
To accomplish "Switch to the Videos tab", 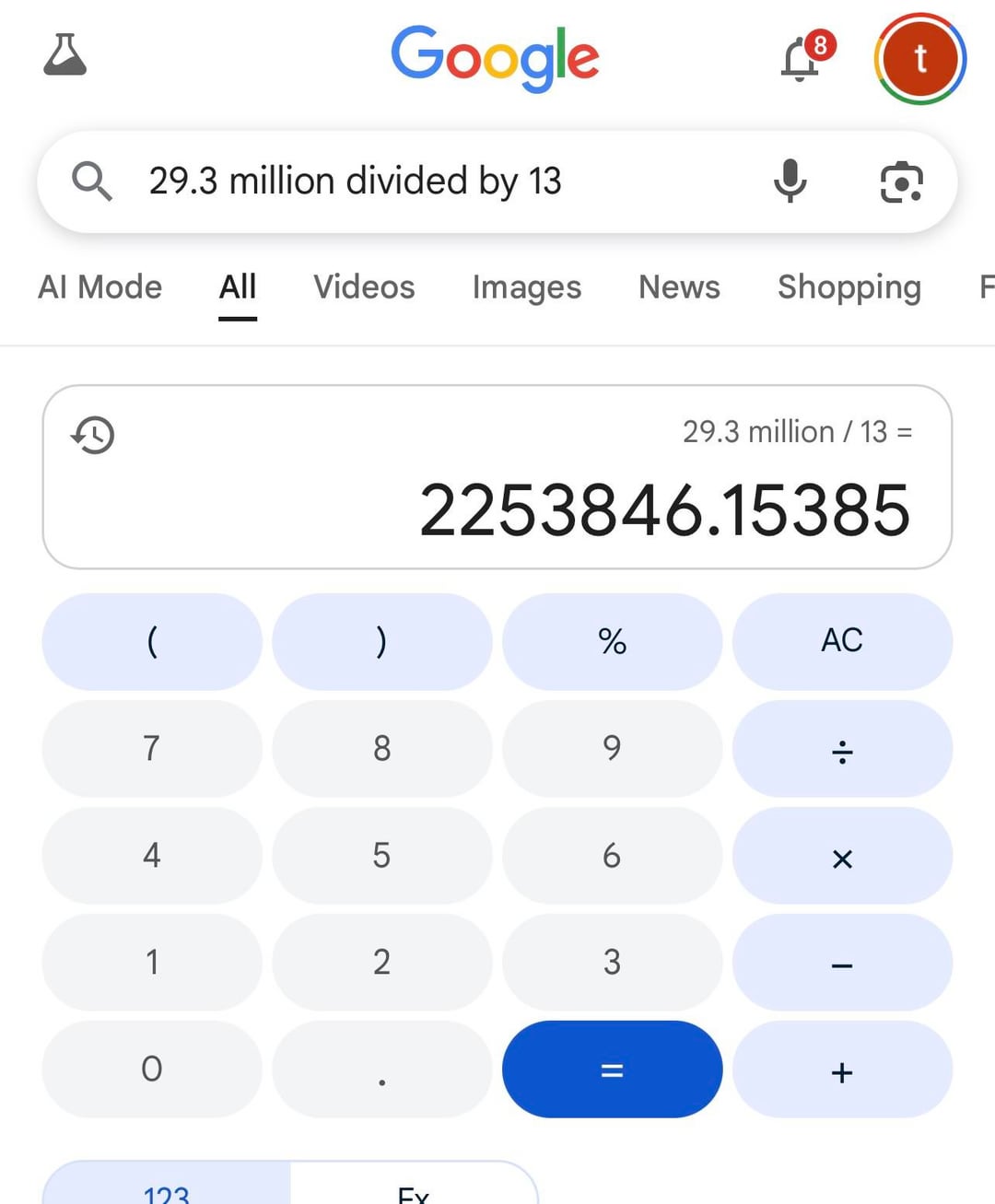I will pos(364,287).
